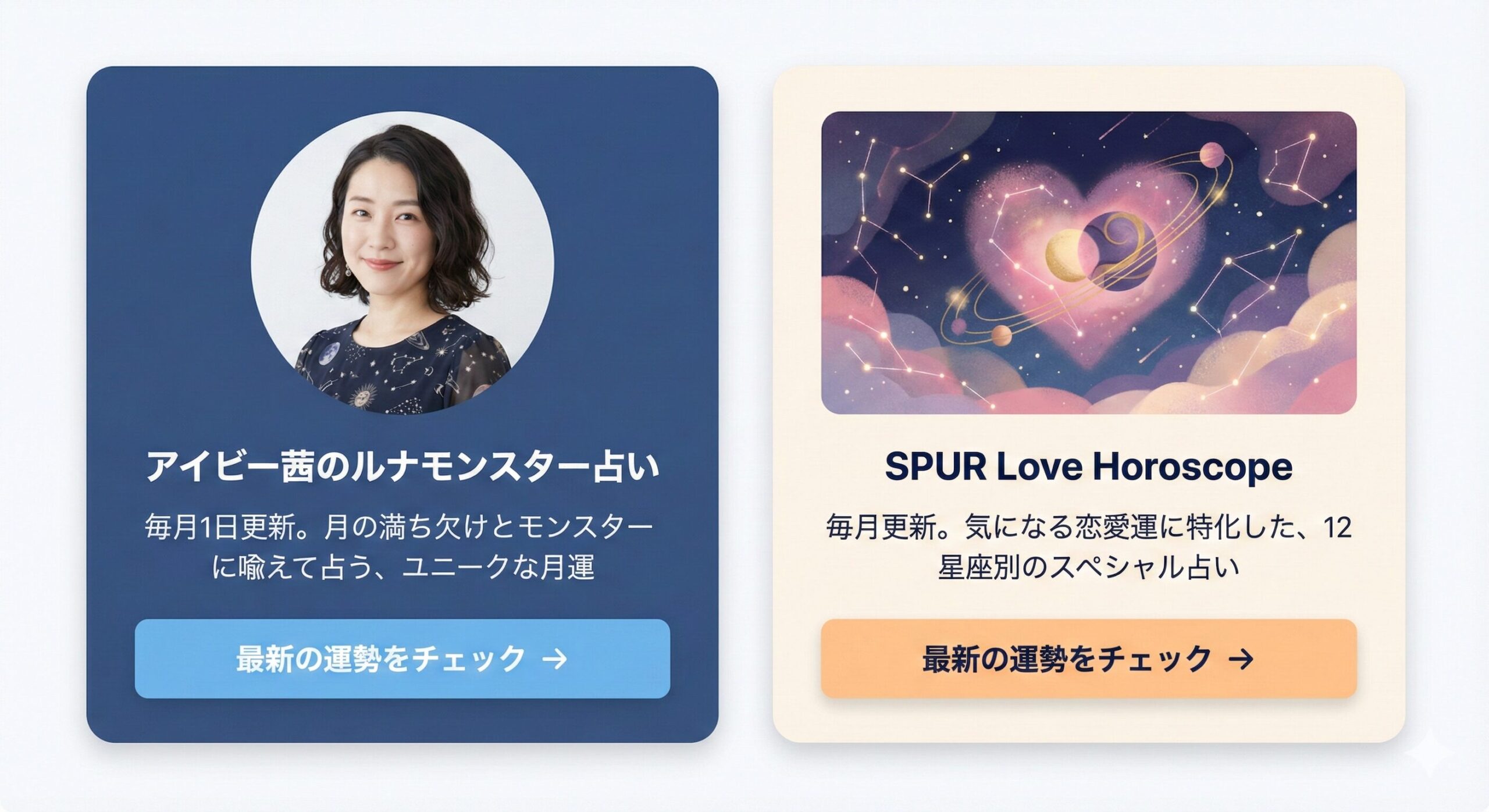Check latest fortune under SPUR Love Horoscope
The image size is (1489, 812).
[x=1088, y=658]
